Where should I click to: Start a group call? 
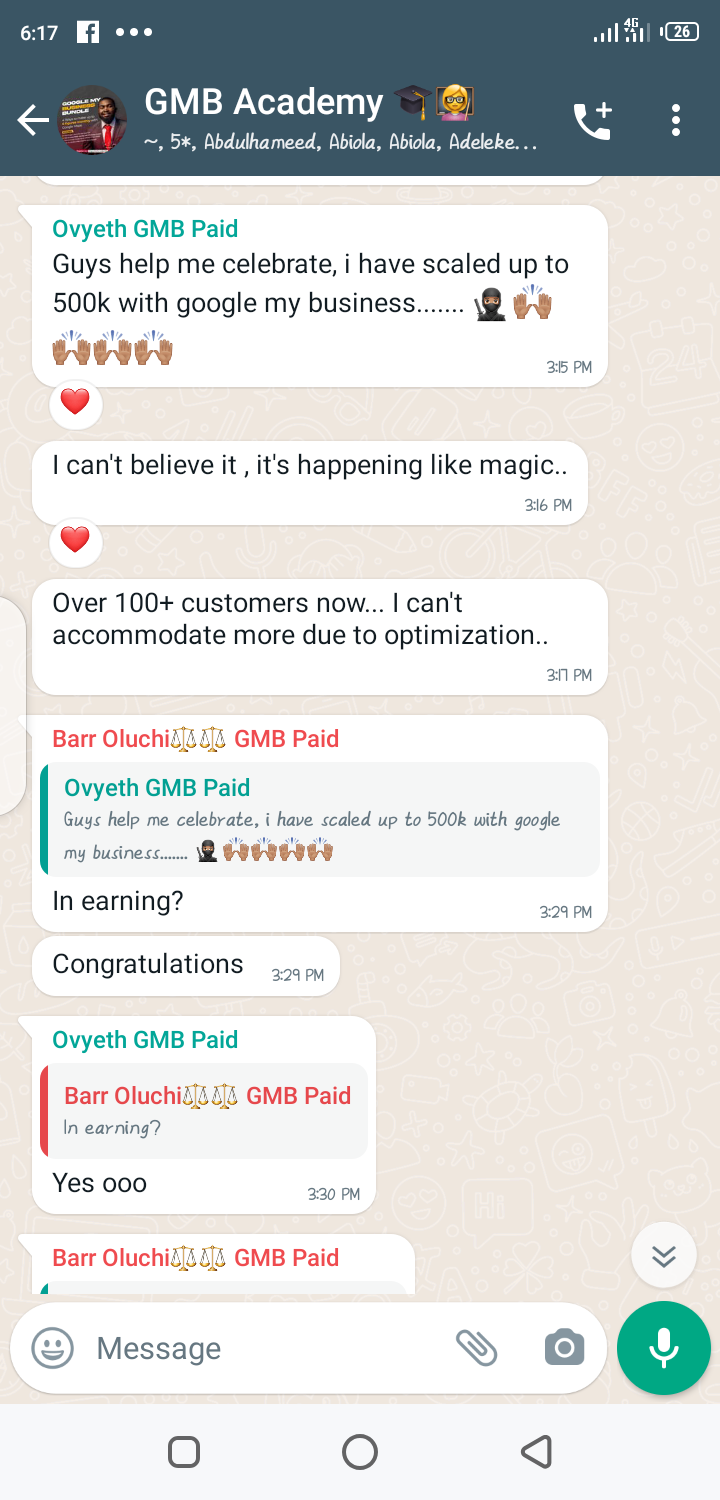pyautogui.click(x=592, y=121)
